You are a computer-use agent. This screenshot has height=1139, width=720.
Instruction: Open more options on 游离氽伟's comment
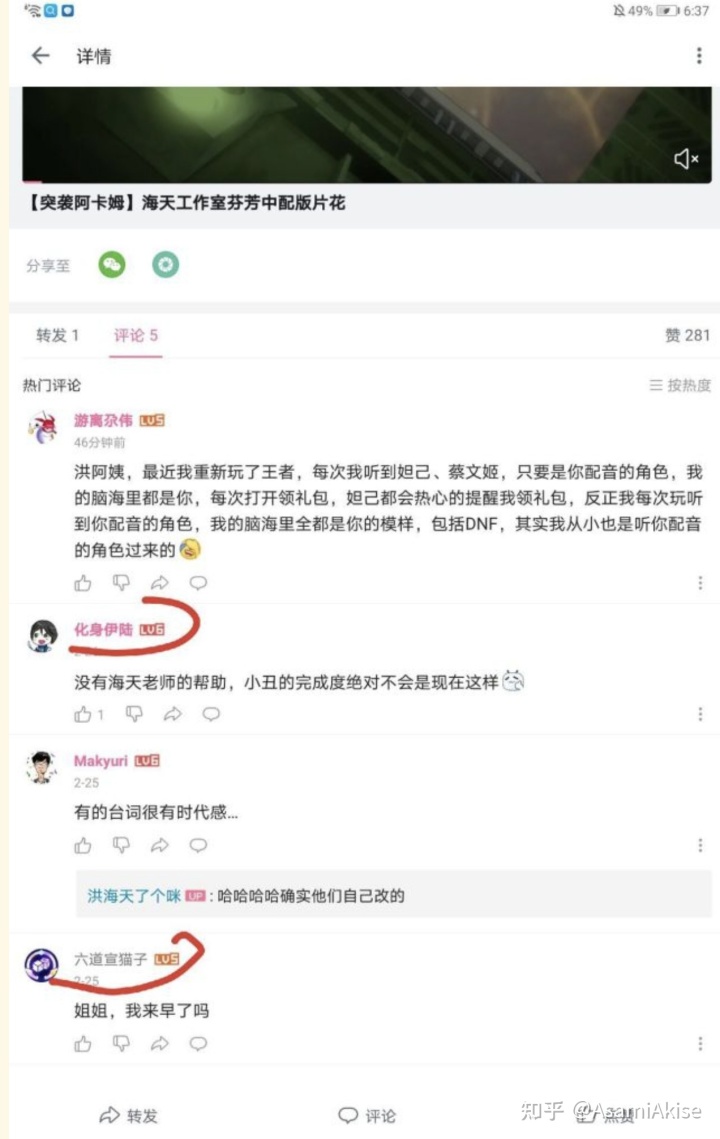700,583
